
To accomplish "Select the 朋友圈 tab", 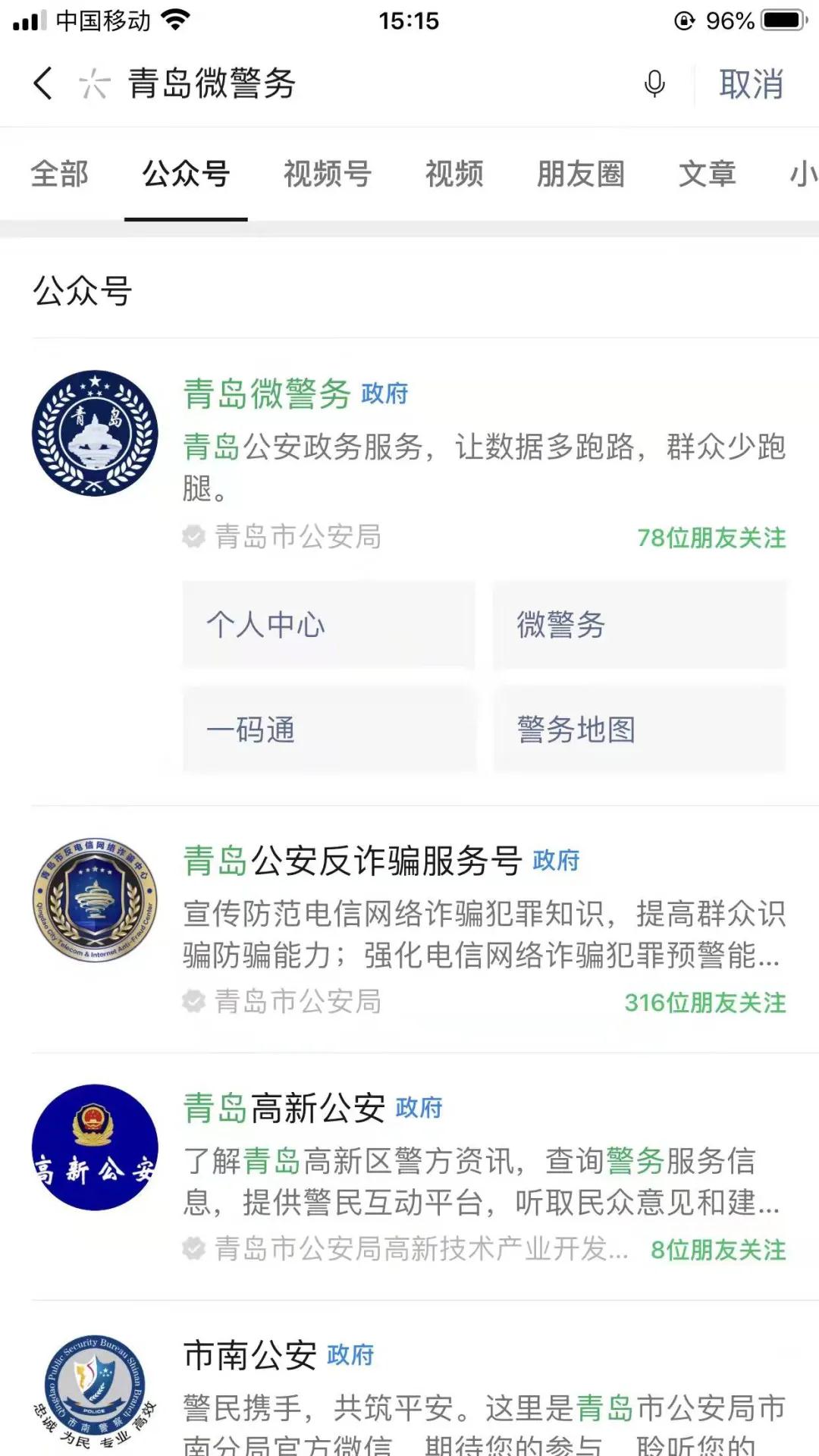I will click(x=580, y=174).
